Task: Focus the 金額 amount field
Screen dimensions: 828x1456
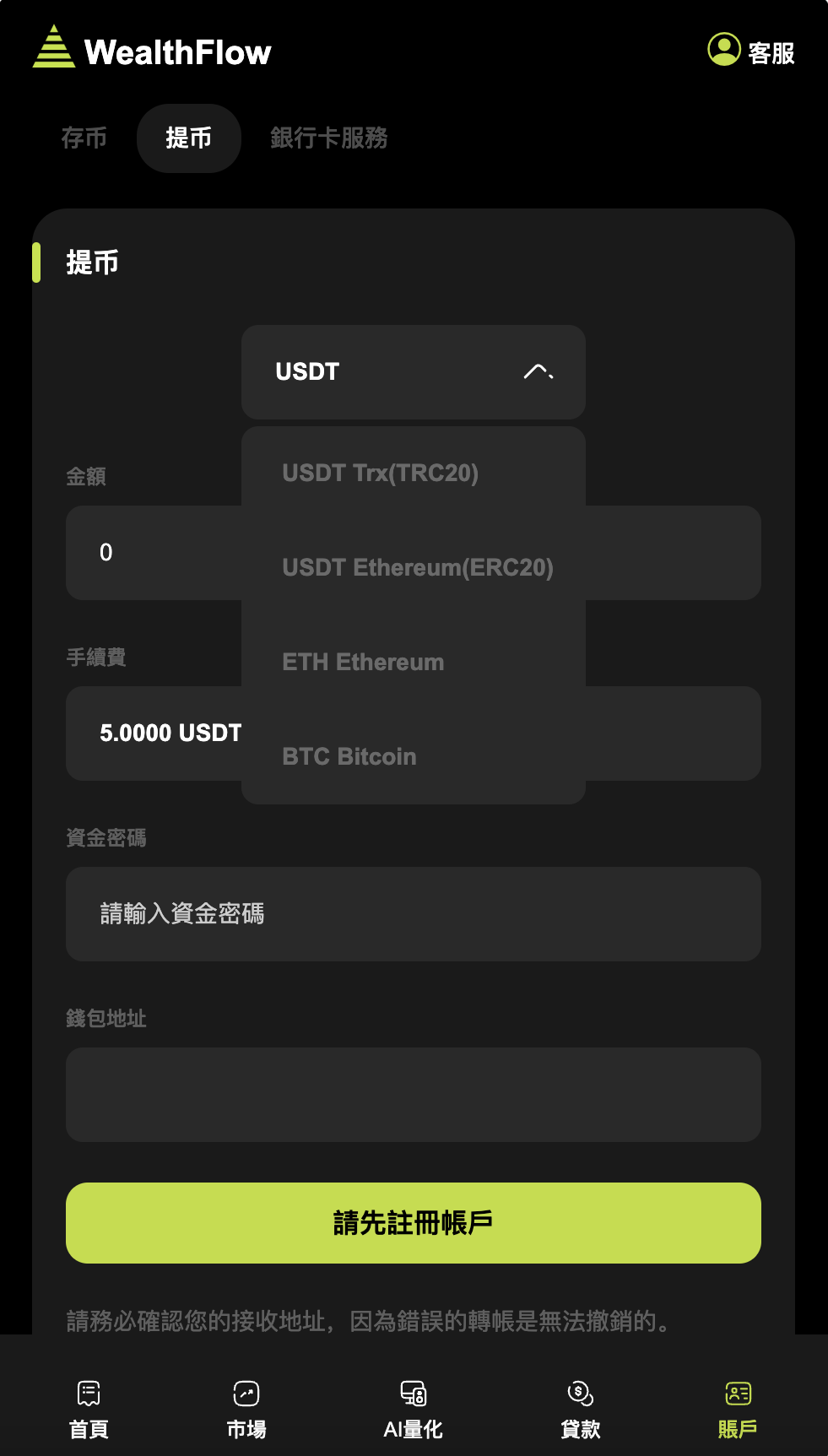Action: click(152, 553)
